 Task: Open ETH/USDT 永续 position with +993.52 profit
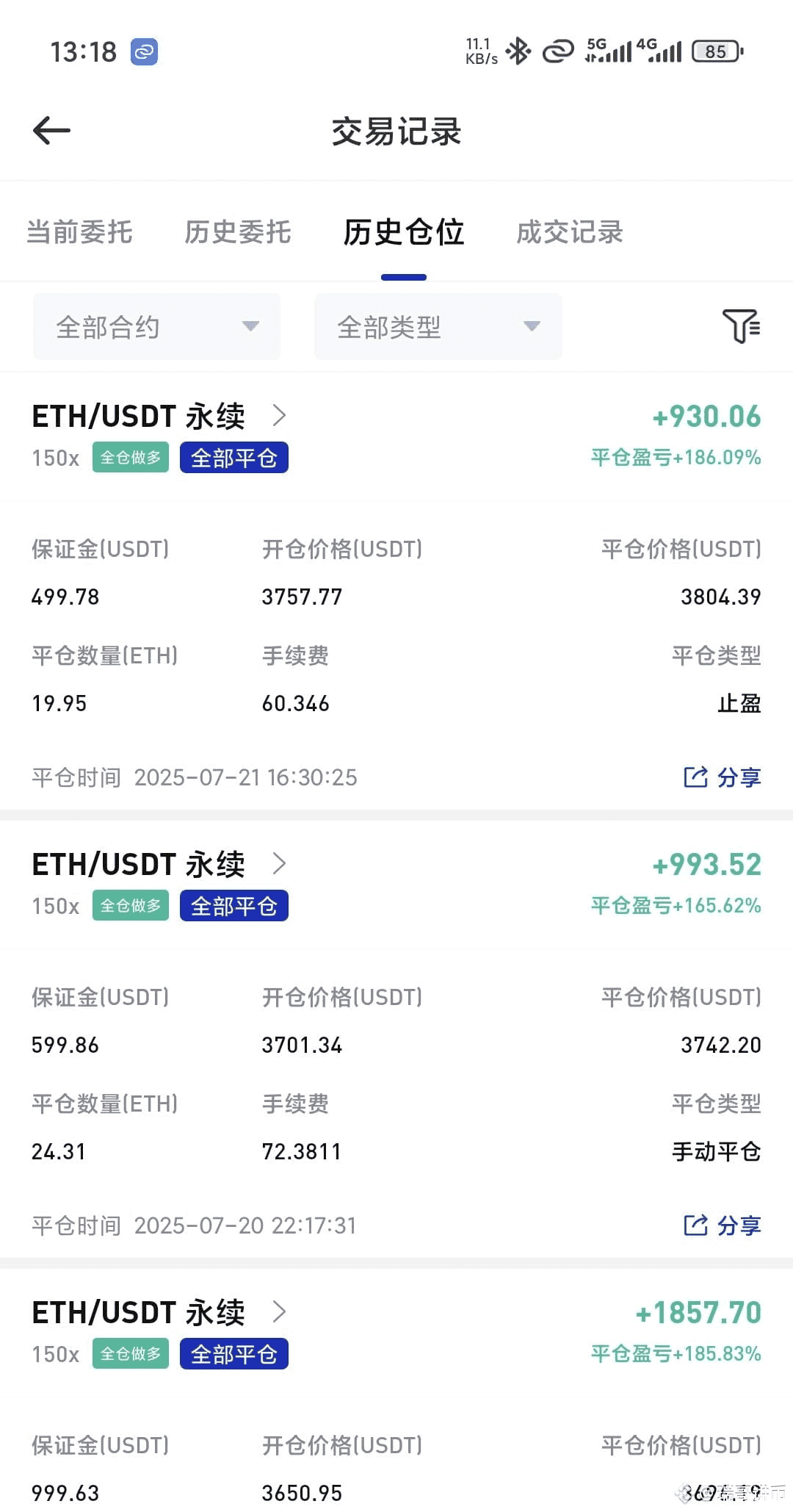click(x=159, y=865)
